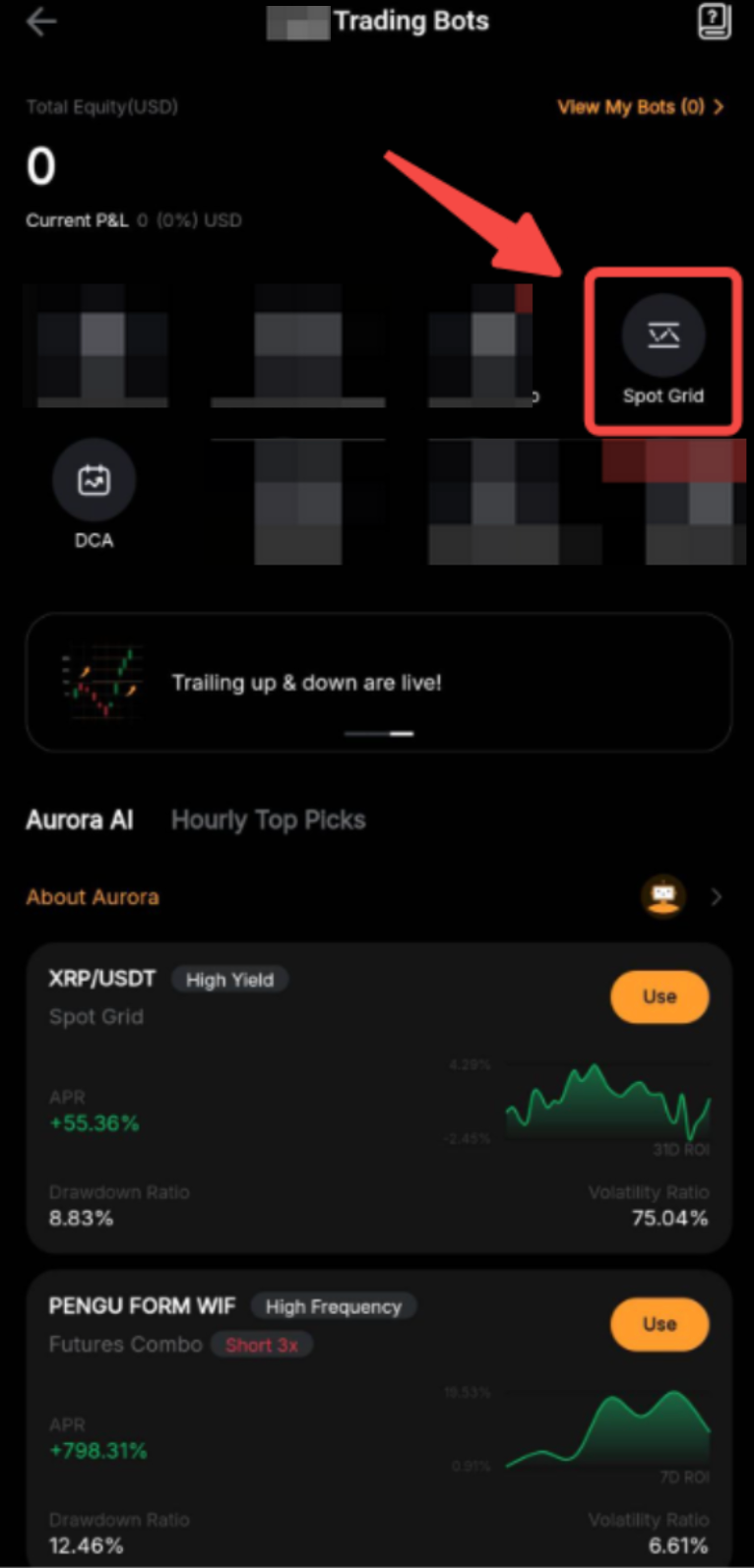Go back using the top-left arrow
This screenshot has height=1568, width=754.
(41, 22)
